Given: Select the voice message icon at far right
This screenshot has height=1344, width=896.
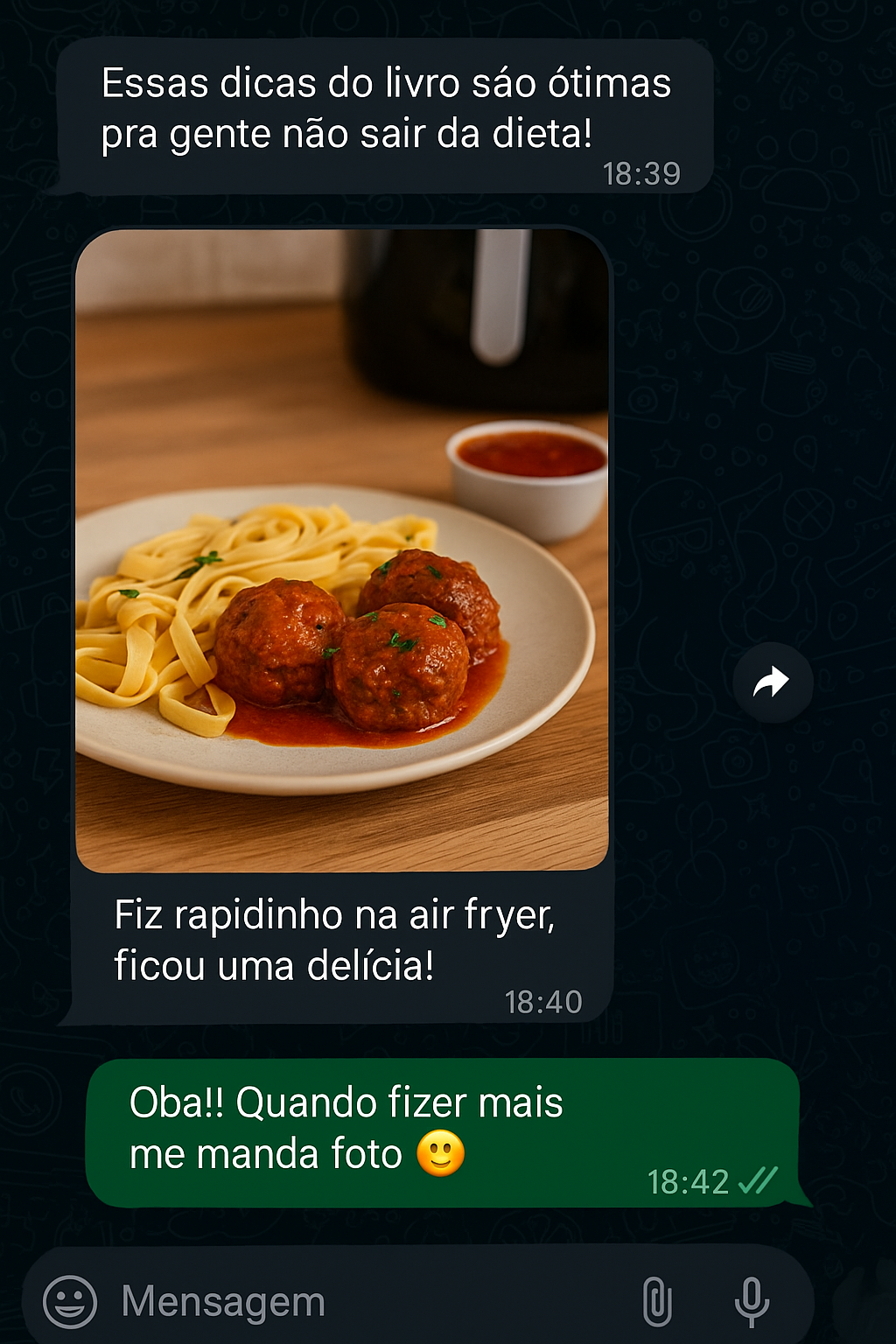Looking at the screenshot, I should [751, 1301].
